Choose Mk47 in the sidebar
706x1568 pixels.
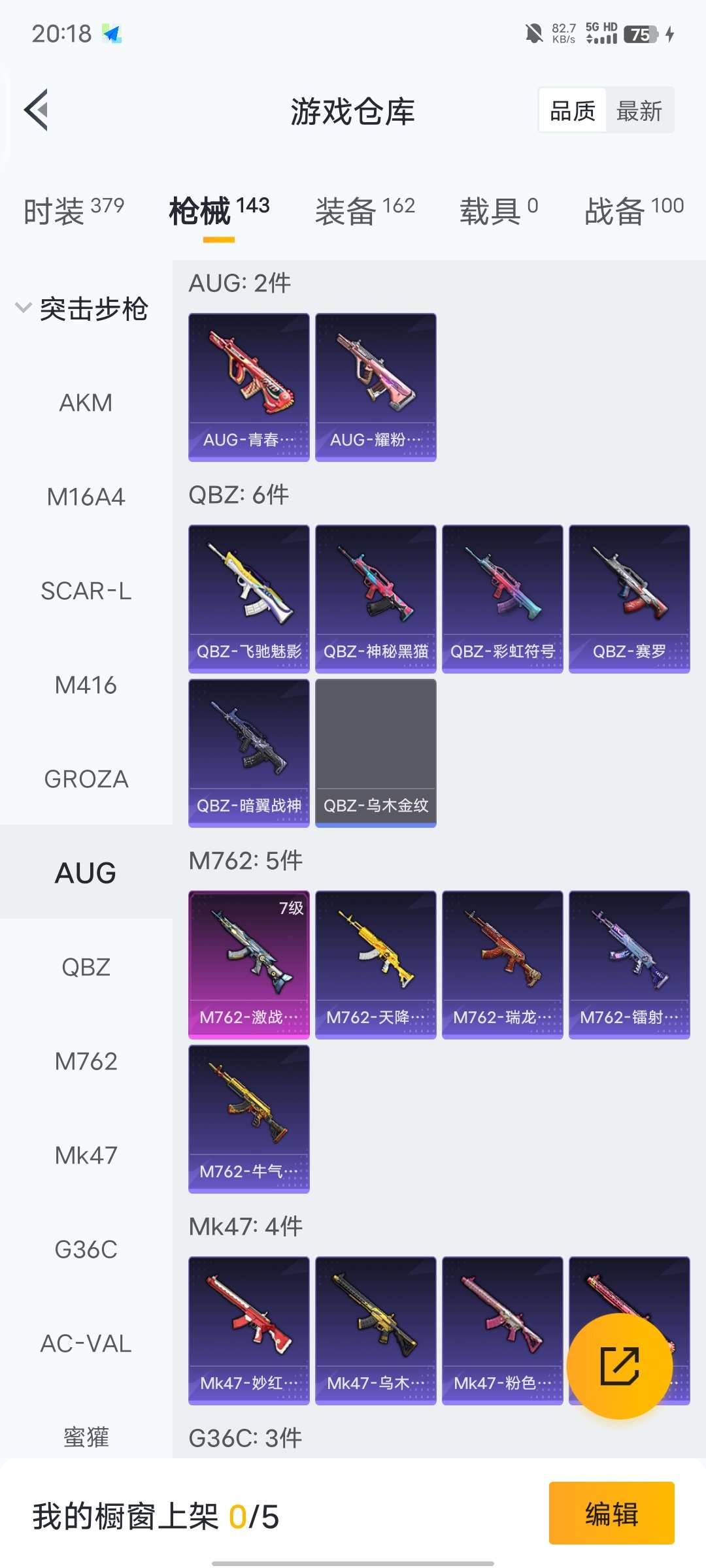pos(86,1156)
